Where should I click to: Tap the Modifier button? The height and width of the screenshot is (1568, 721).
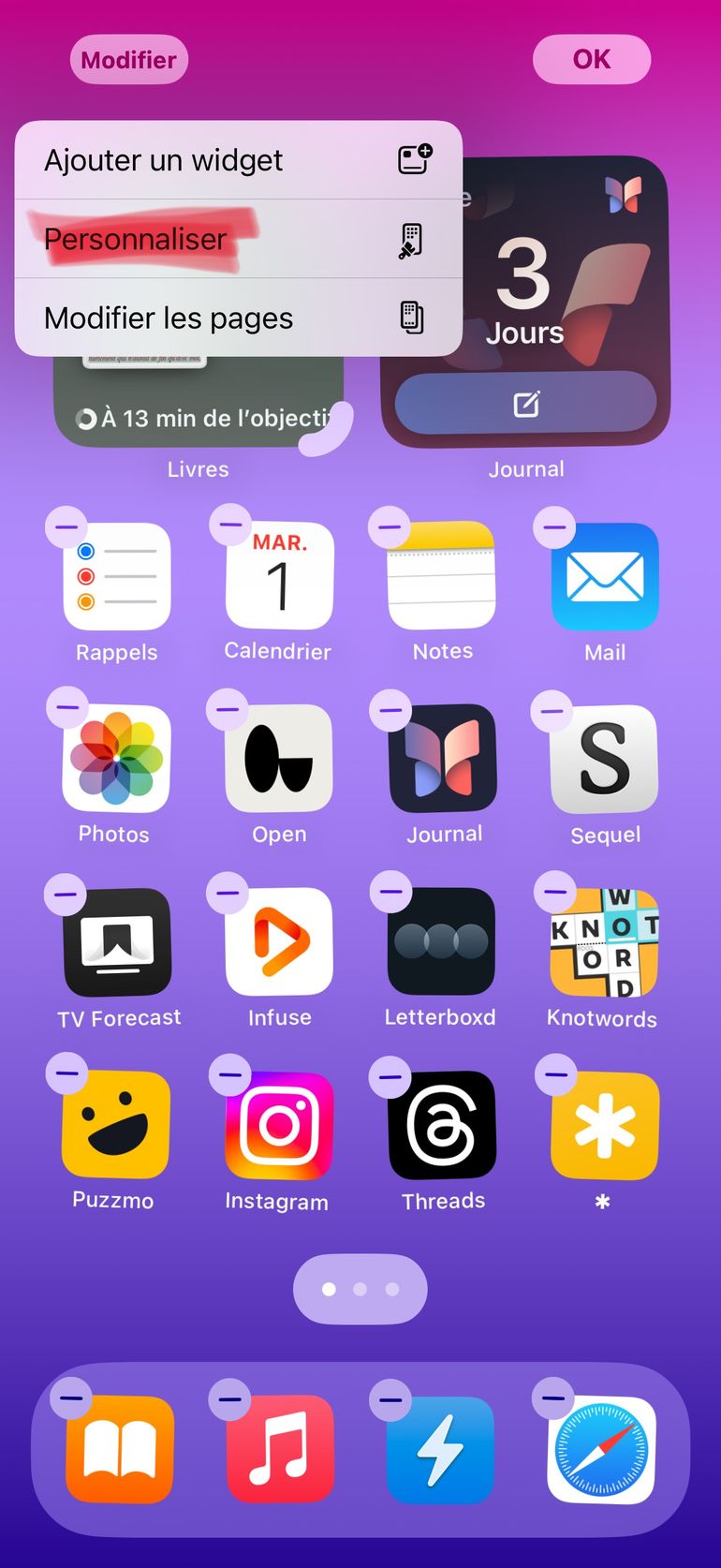129,60
